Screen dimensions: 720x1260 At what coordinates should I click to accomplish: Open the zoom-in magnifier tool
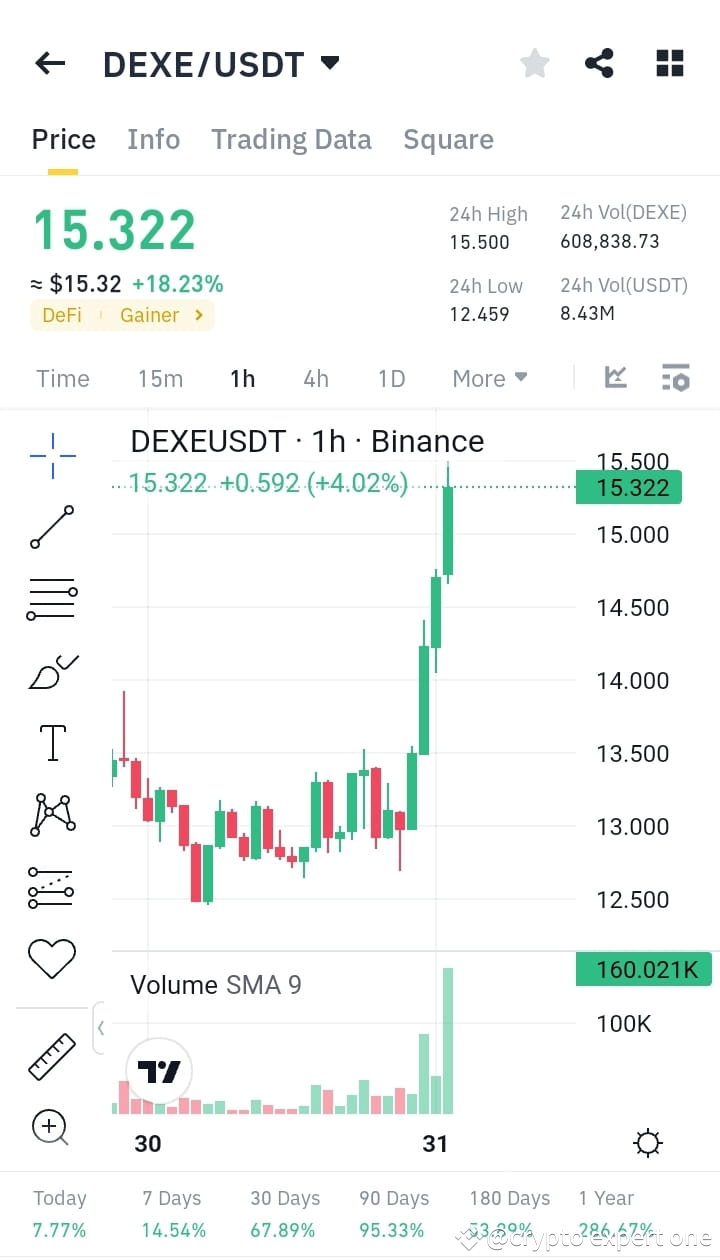(50, 1127)
